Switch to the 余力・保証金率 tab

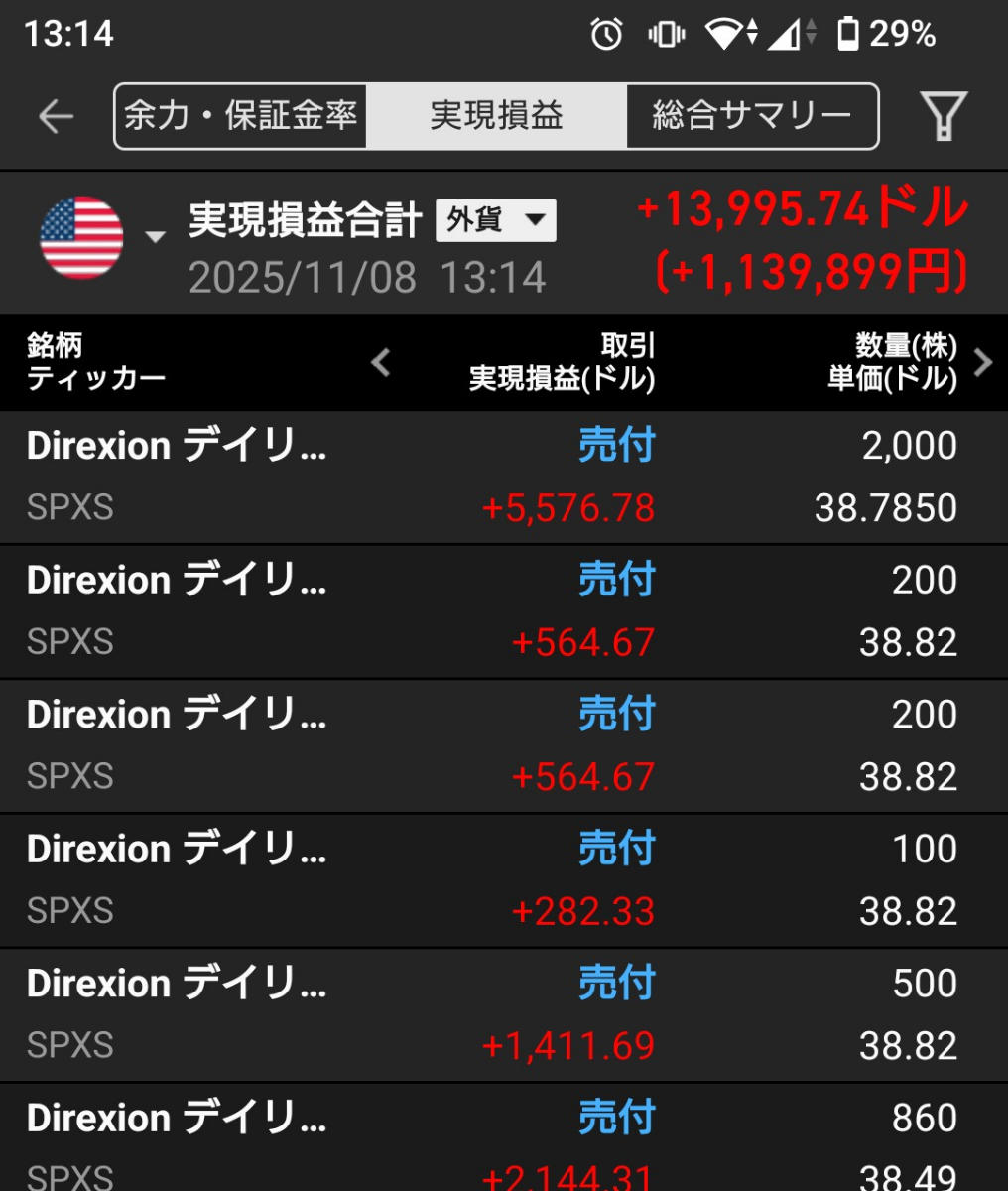pos(241,116)
